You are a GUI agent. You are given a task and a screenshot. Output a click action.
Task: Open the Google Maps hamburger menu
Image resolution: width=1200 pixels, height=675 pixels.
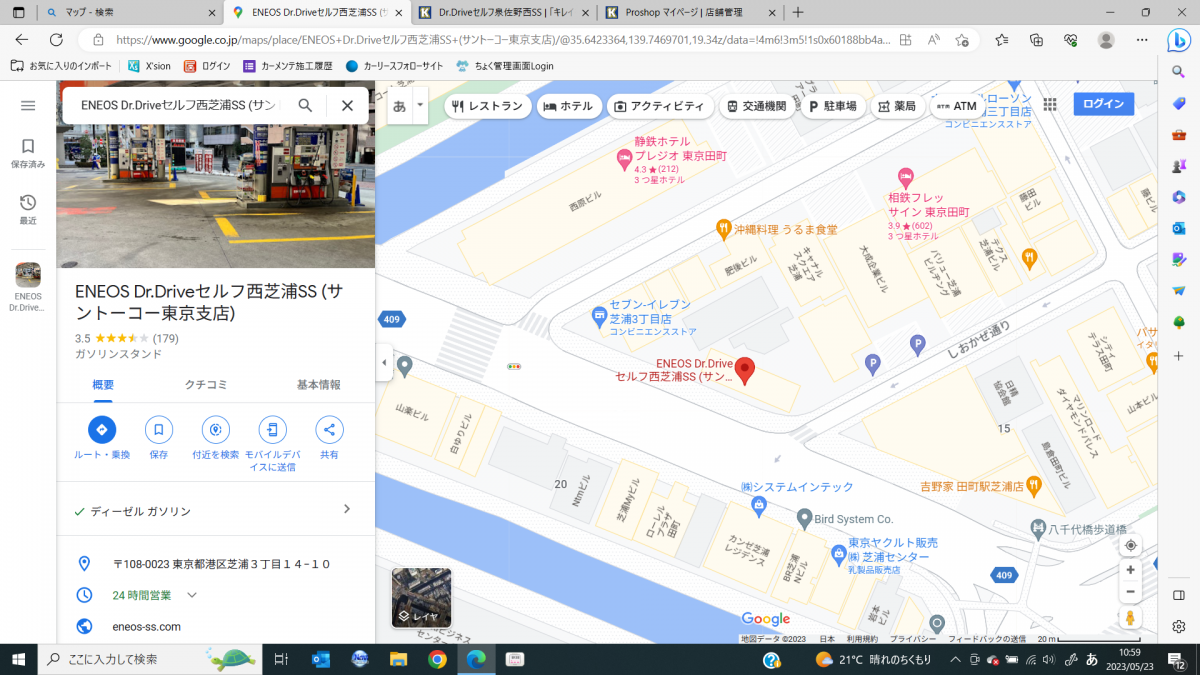coord(28,105)
